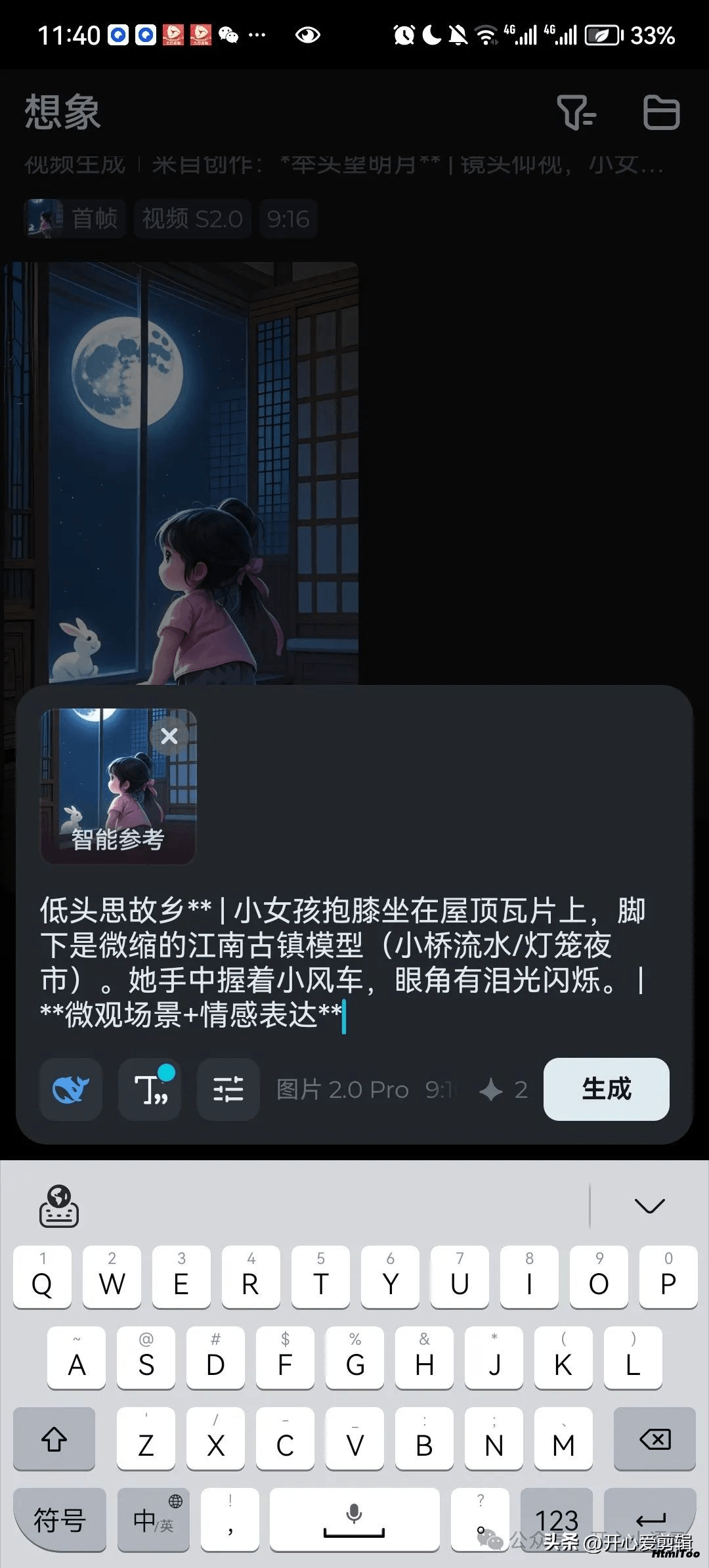Open the generation settings sliders icon

[228, 1089]
